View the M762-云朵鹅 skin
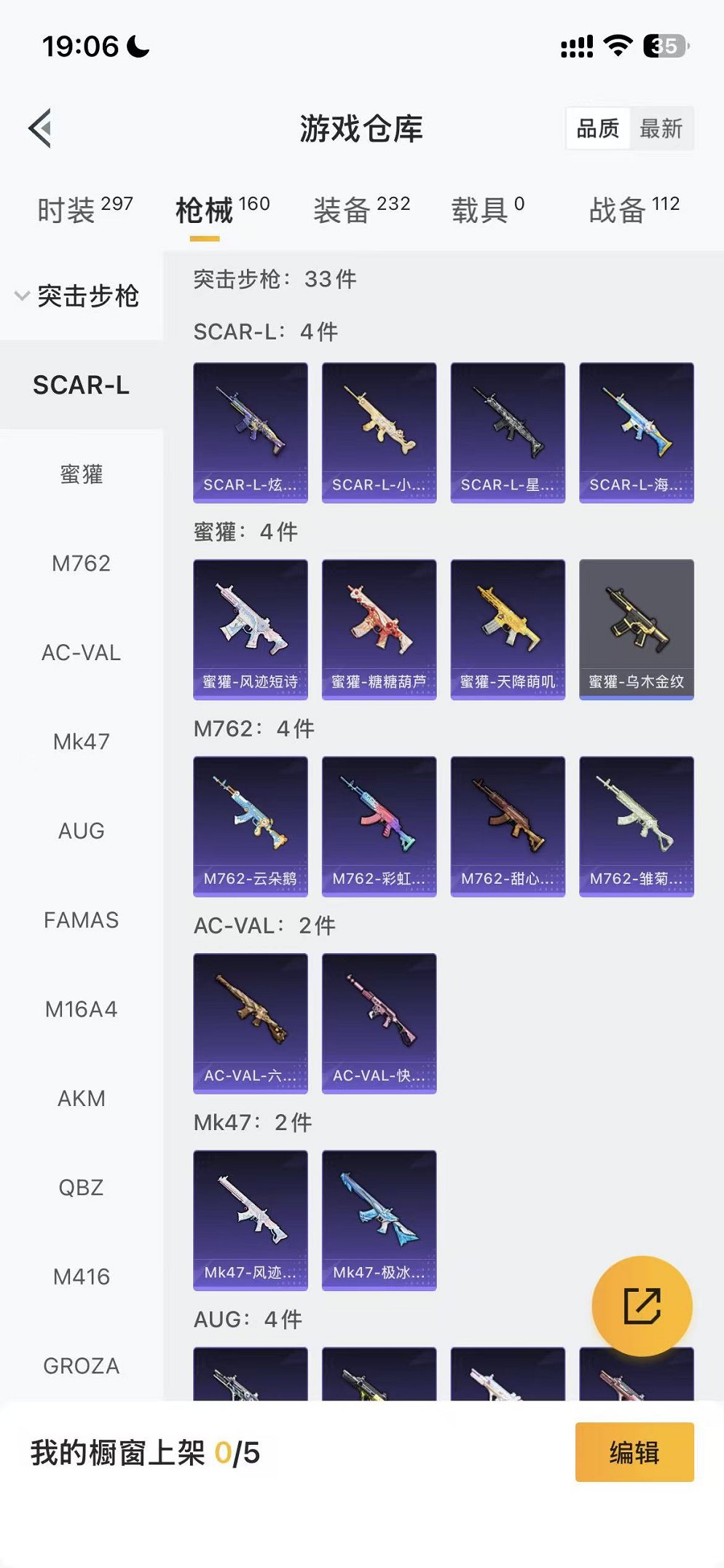The height and width of the screenshot is (1568, 724). click(x=250, y=826)
